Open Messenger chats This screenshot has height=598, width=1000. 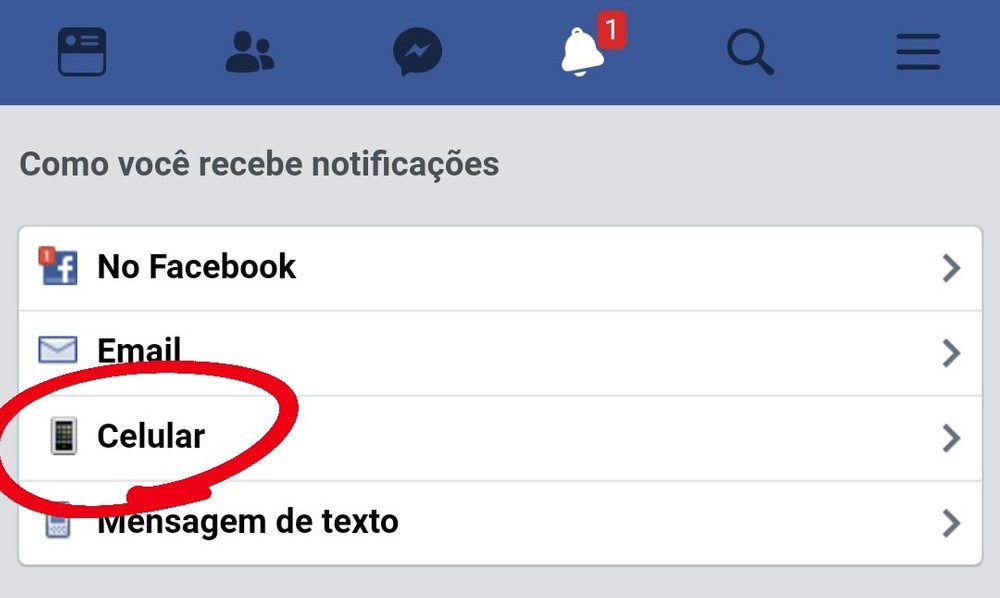417,52
